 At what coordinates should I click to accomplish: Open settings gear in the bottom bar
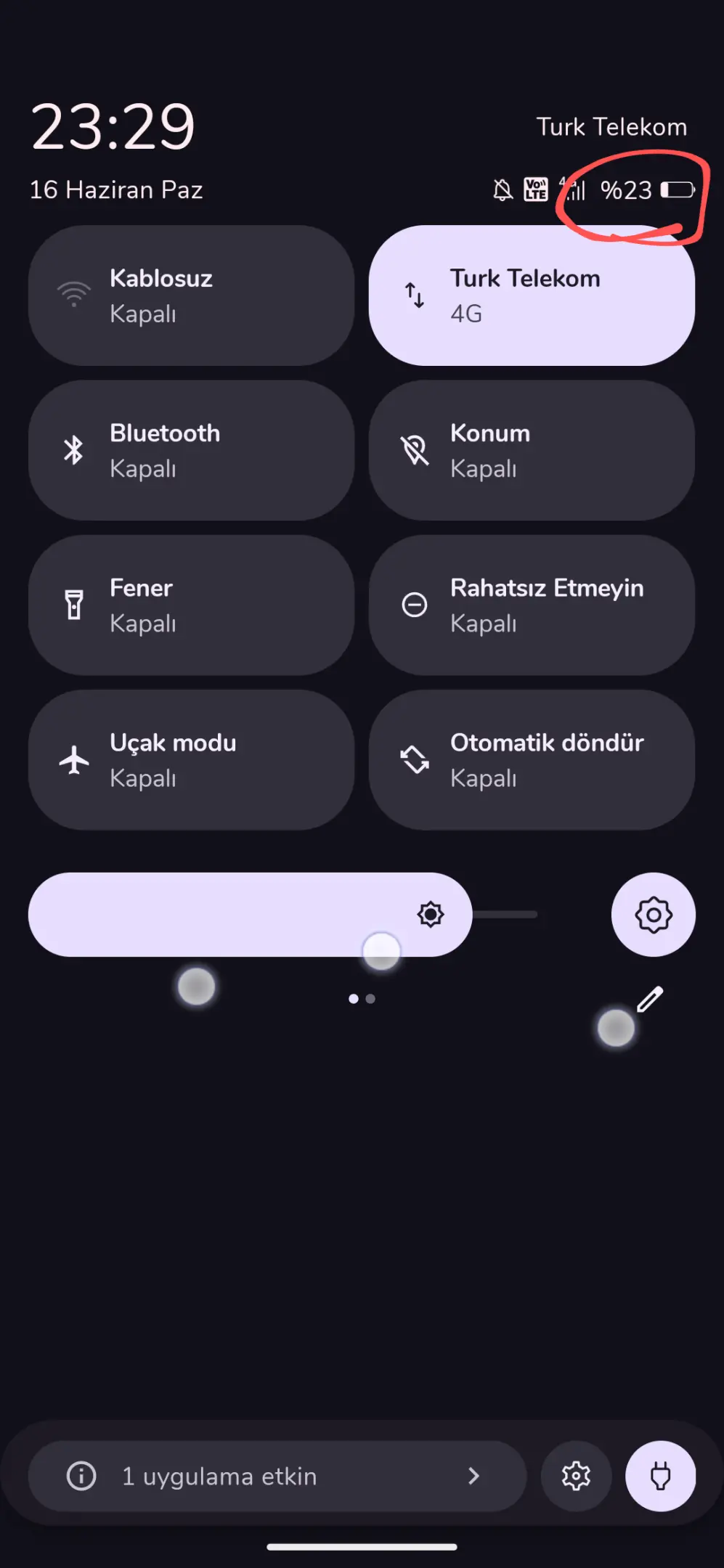[576, 1476]
